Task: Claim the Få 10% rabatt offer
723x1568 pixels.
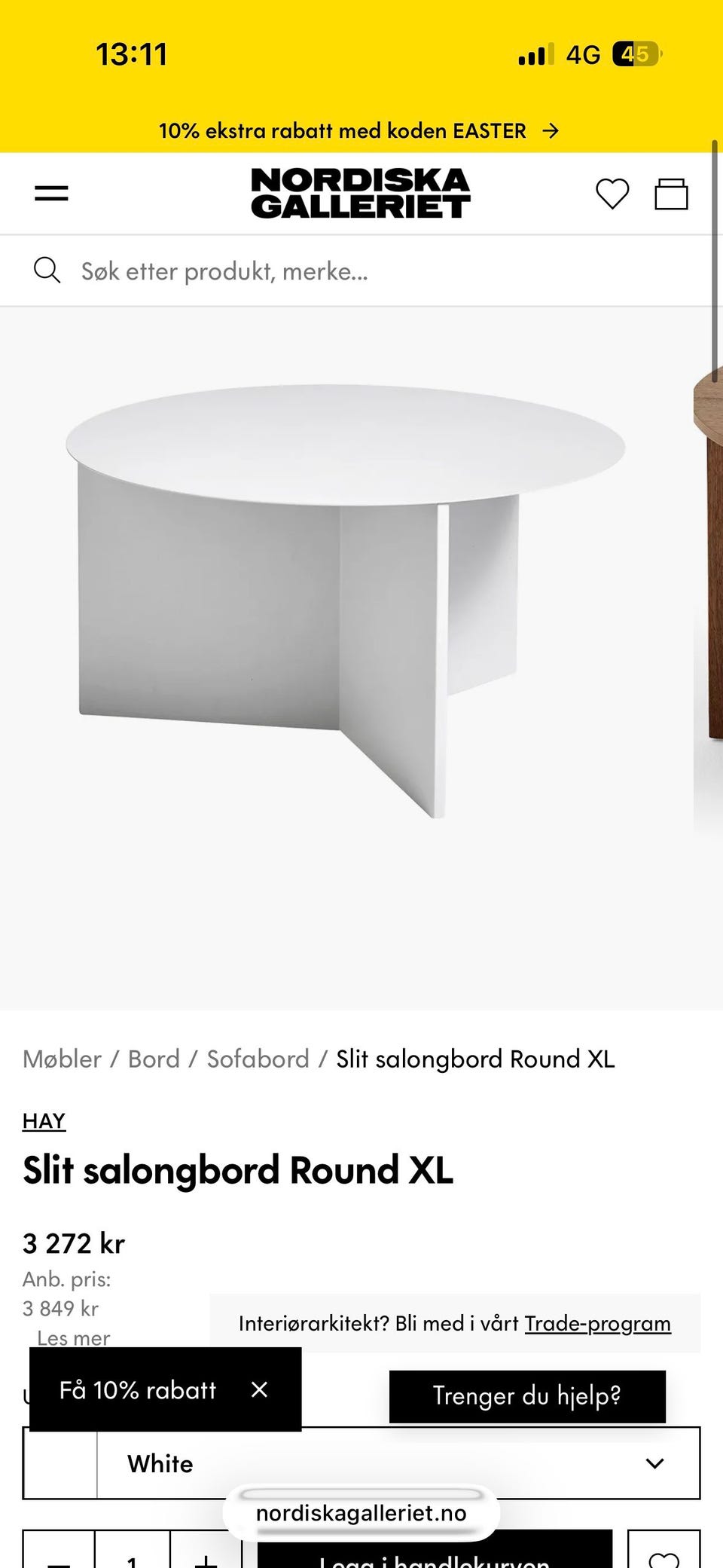Action: (138, 1389)
